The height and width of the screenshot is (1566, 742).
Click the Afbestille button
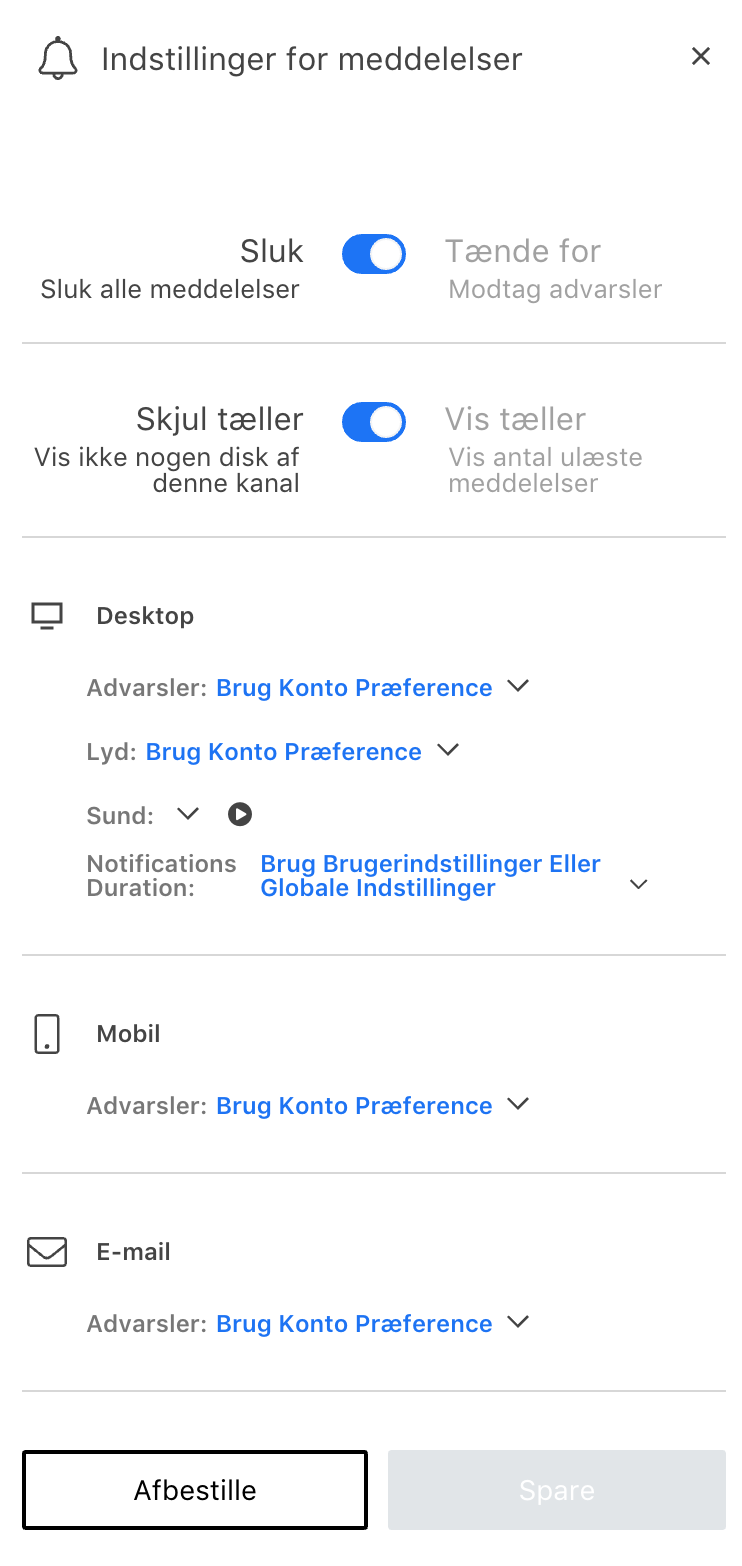pos(194,1489)
